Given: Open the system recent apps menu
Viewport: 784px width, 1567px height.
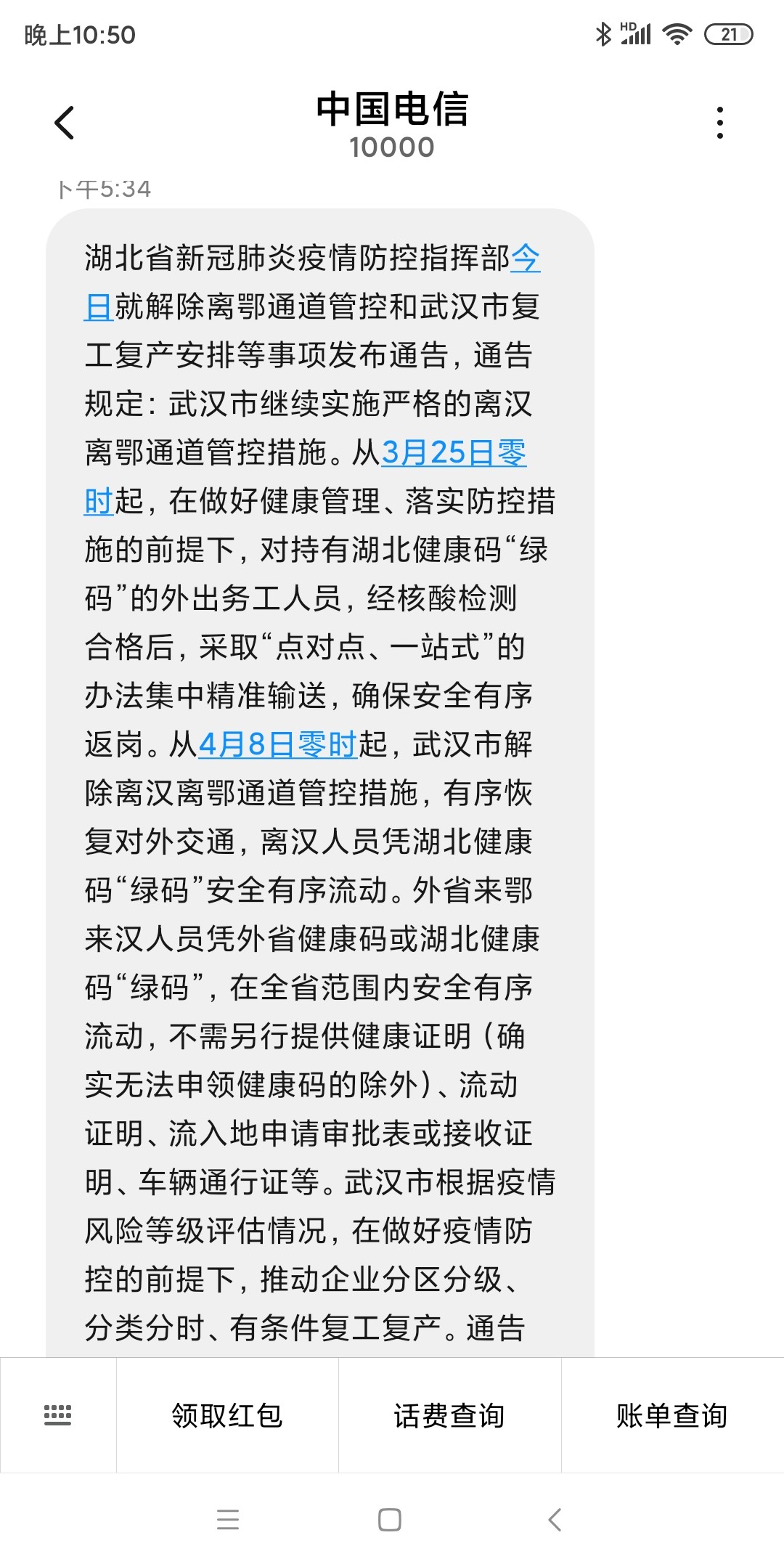Looking at the screenshot, I should (x=228, y=1520).
